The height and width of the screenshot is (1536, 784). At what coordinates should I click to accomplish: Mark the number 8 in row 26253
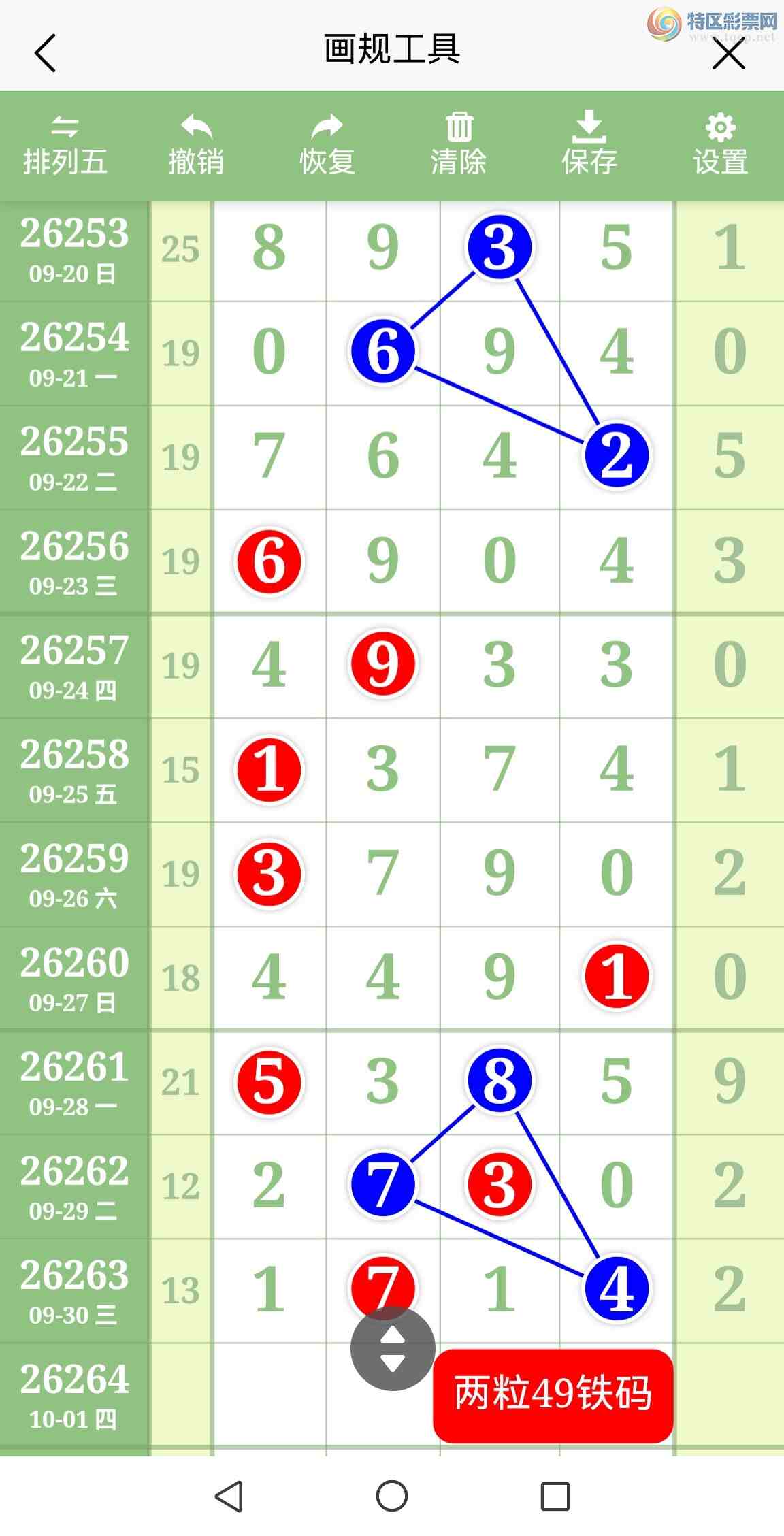tap(269, 248)
